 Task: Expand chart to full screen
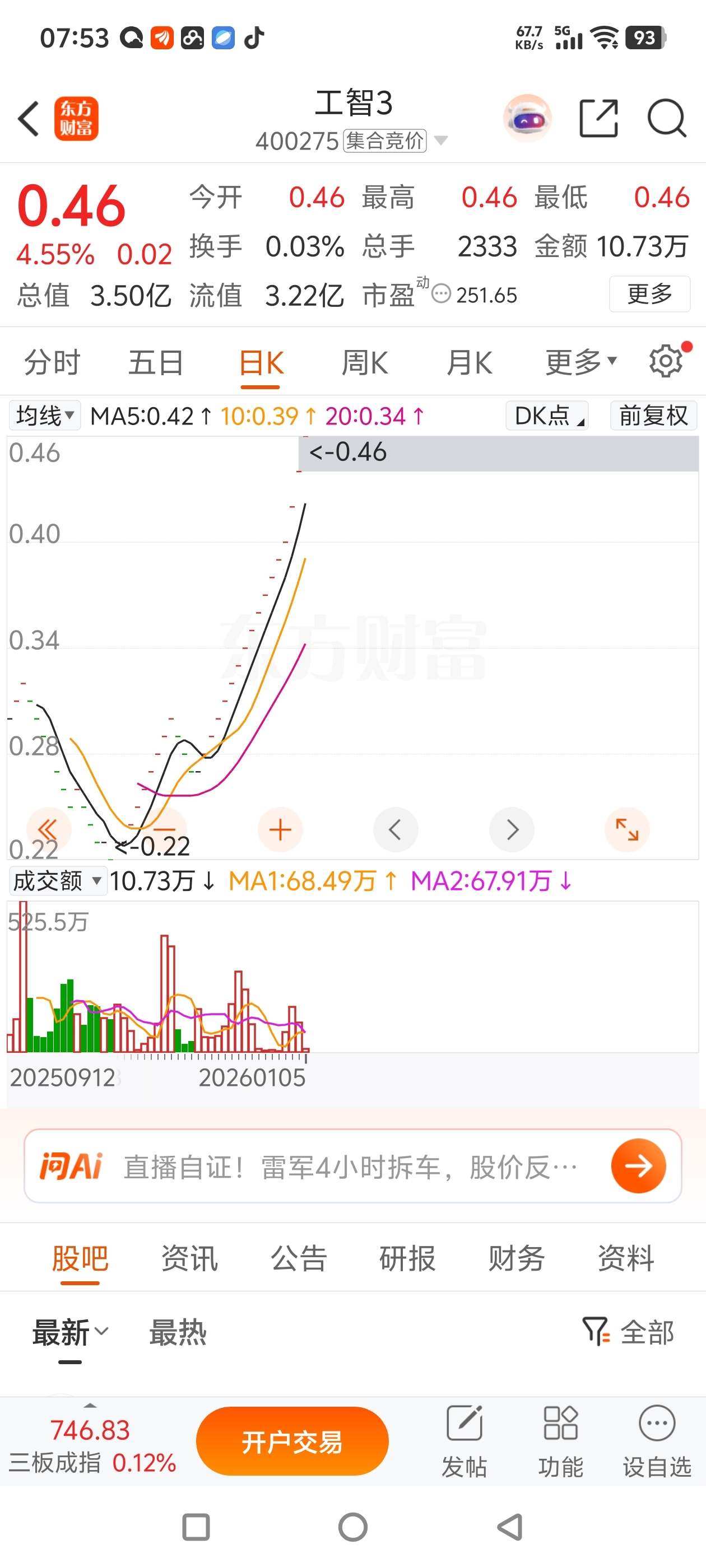click(x=627, y=830)
